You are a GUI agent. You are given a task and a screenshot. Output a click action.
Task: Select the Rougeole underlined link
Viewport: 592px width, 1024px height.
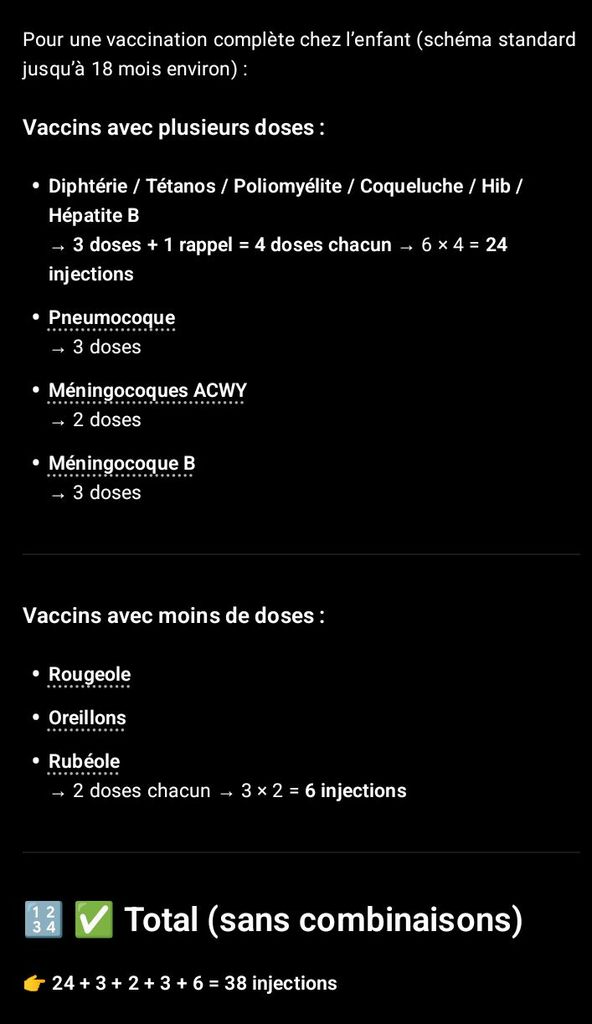(x=90, y=675)
